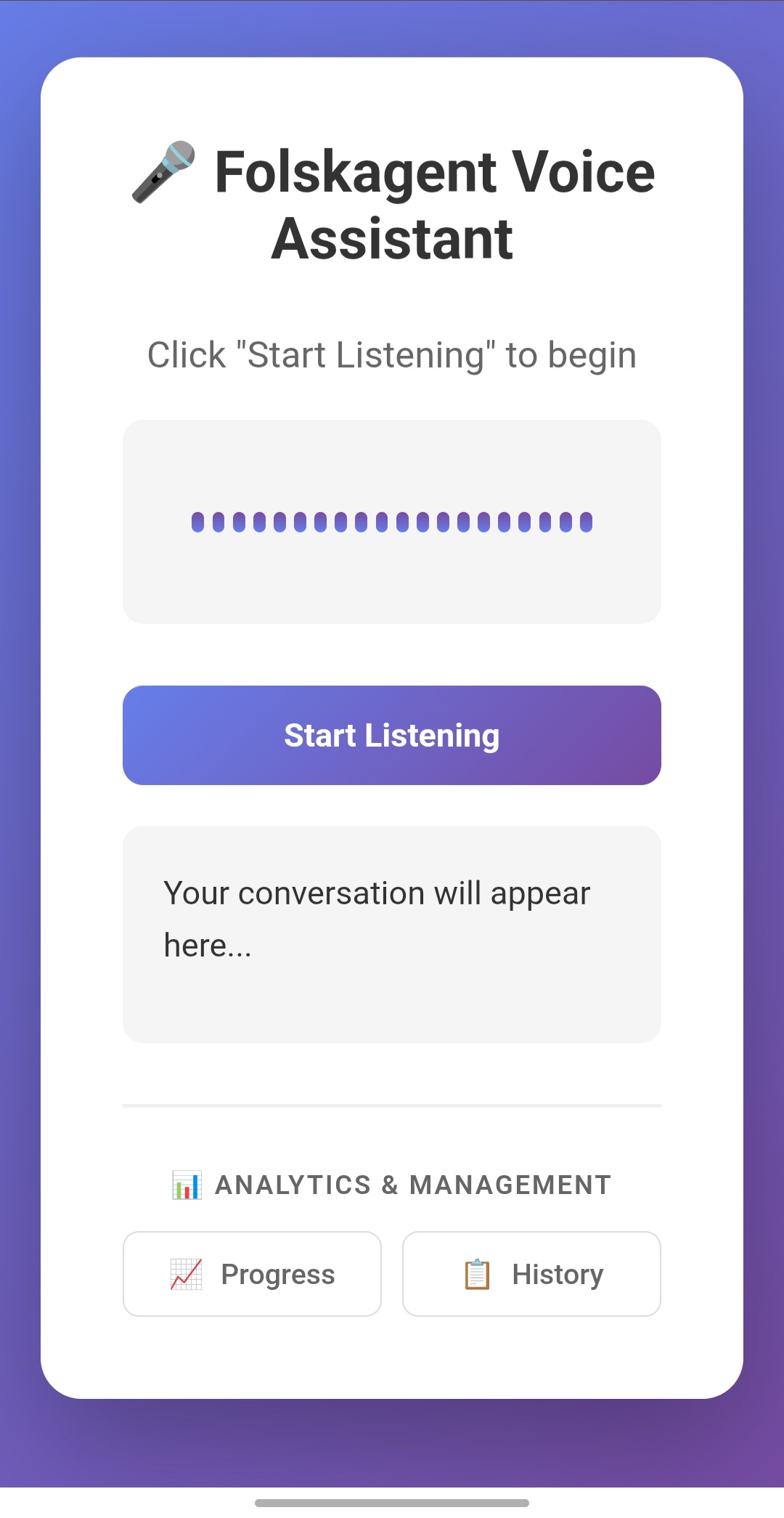Tap the Start Listening button

tap(392, 735)
